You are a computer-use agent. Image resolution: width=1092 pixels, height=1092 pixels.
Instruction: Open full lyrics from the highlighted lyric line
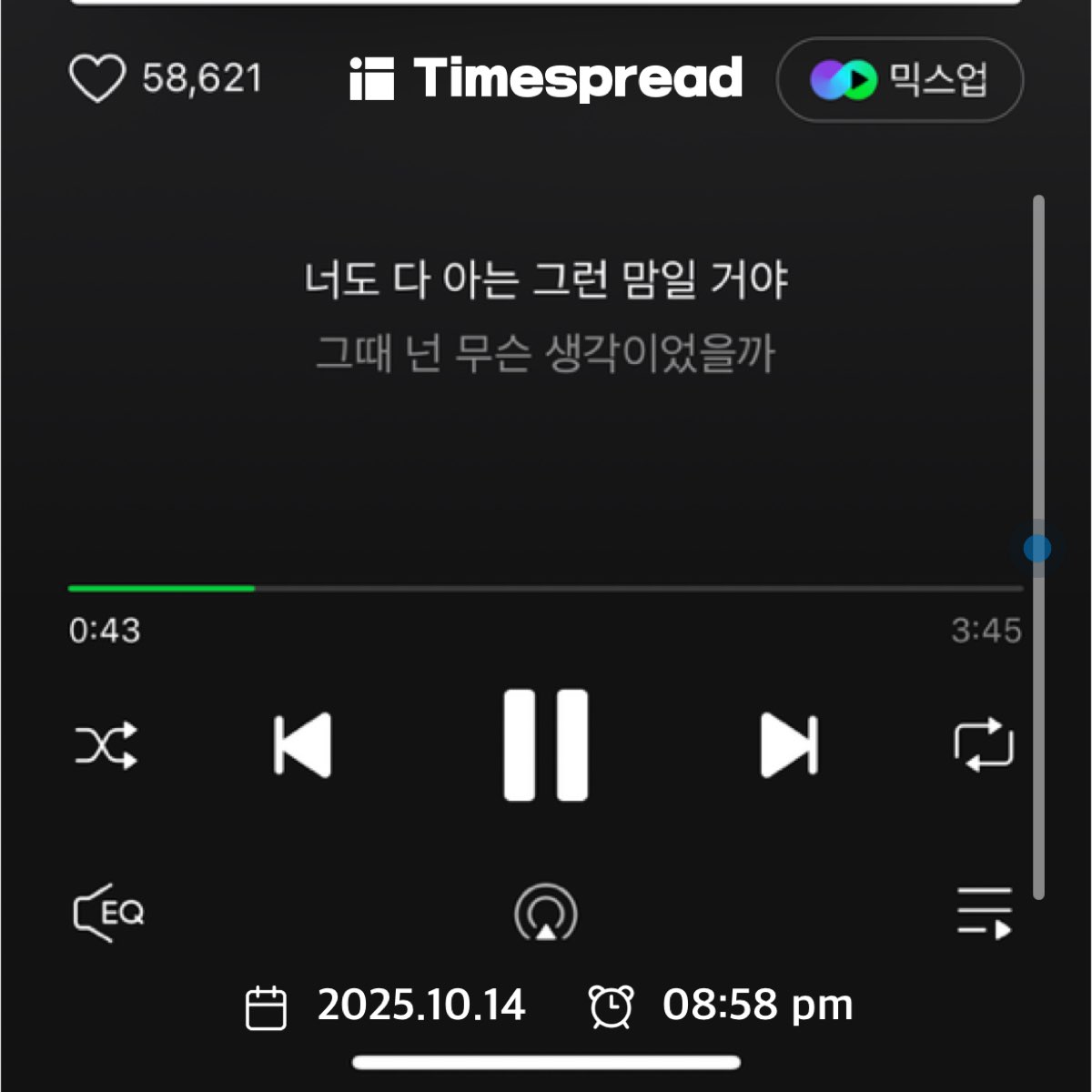[546, 280]
